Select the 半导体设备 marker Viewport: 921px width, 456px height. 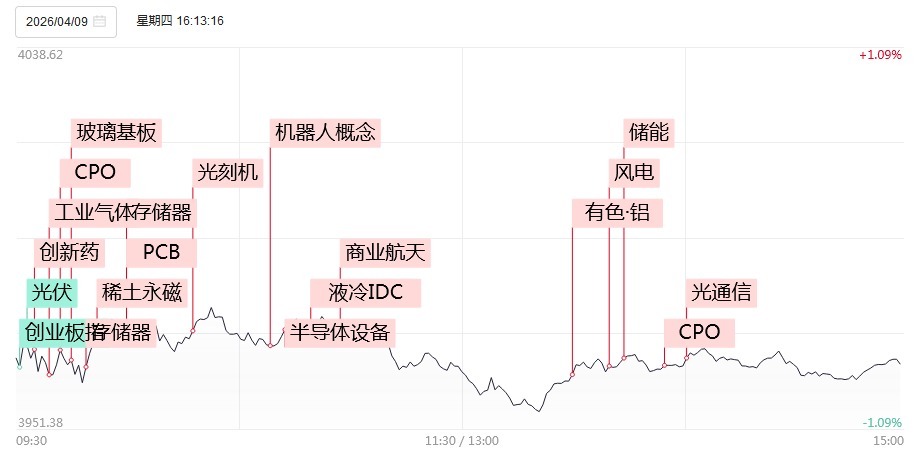340,332
